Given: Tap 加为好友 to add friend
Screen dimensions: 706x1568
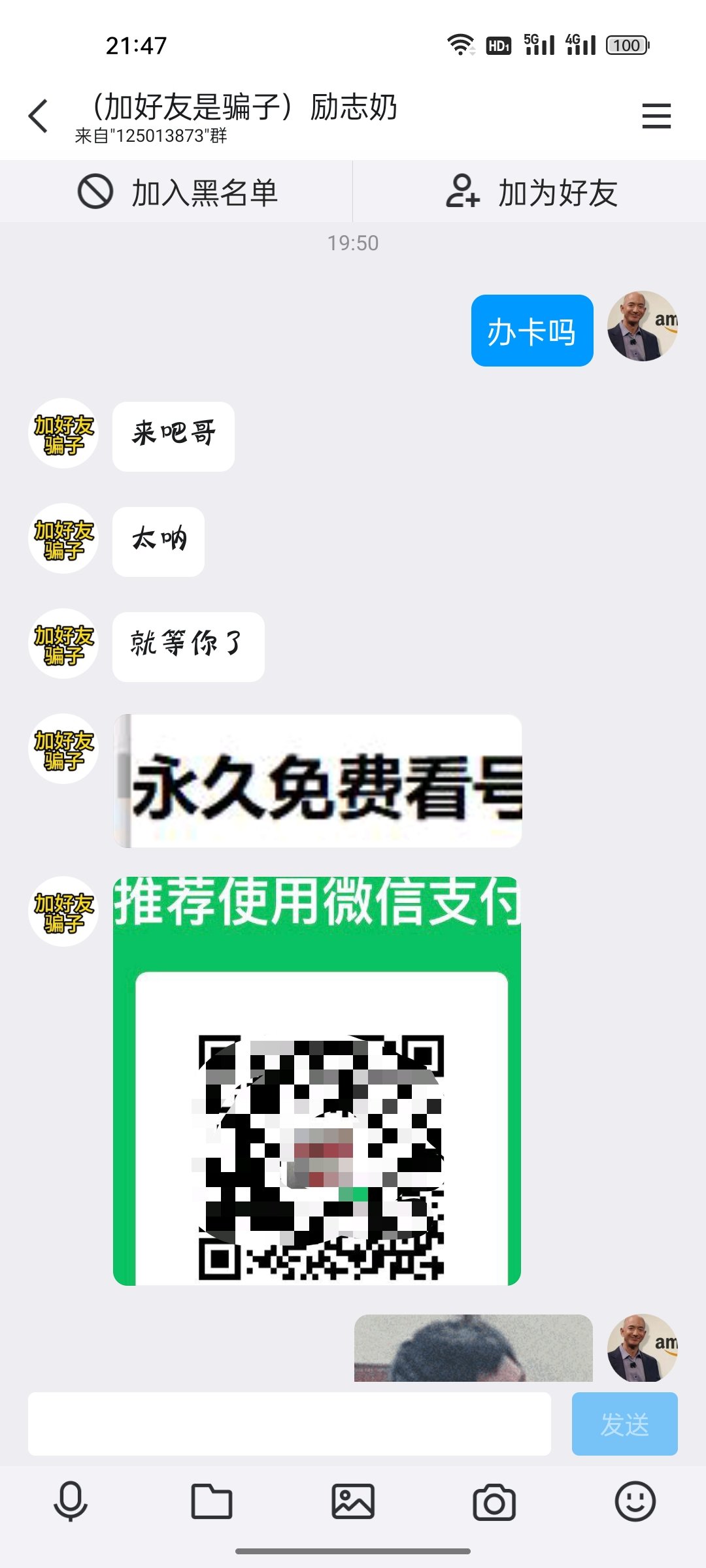Looking at the screenshot, I should (531, 193).
